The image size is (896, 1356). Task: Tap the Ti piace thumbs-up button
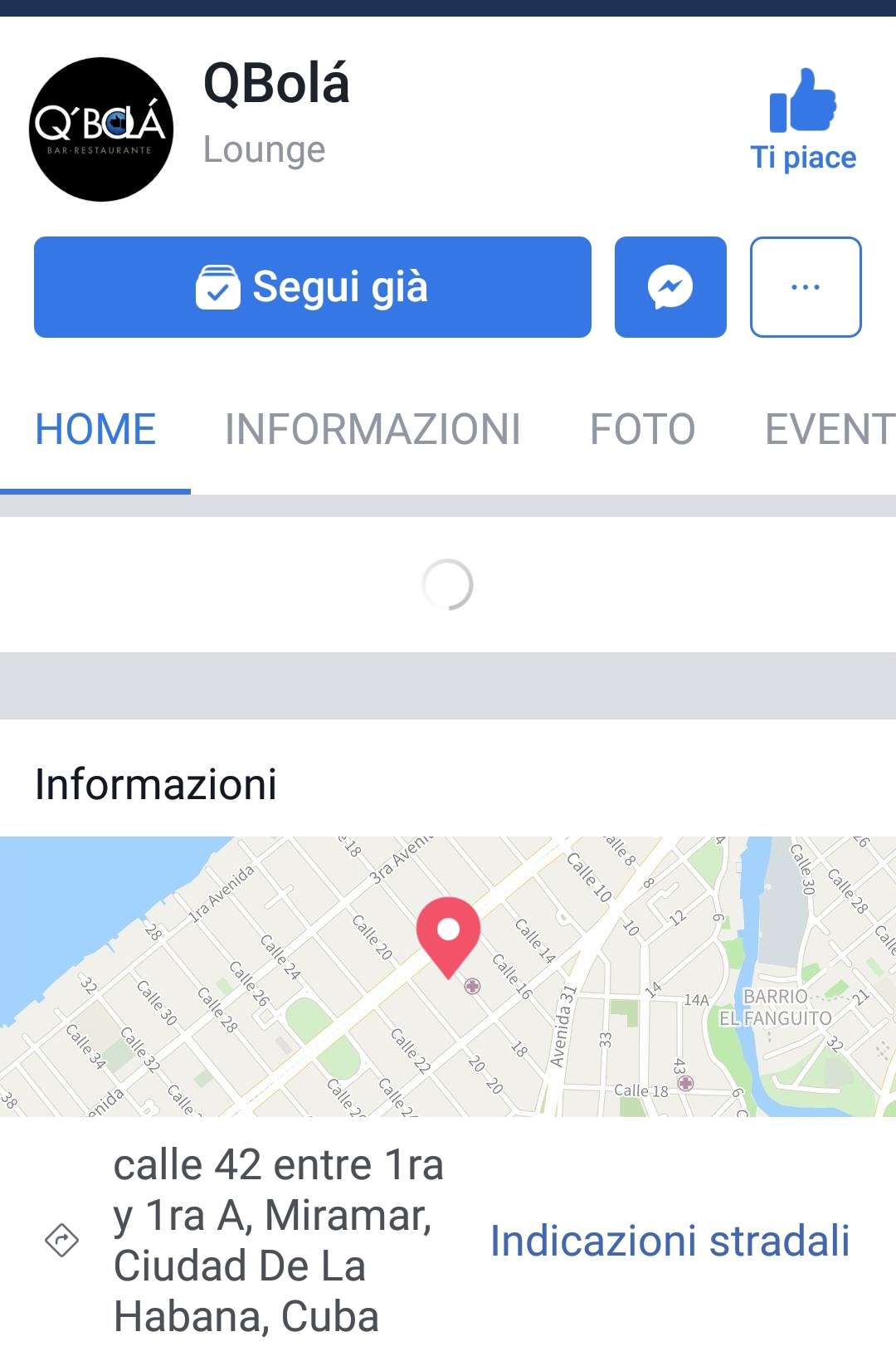802,119
